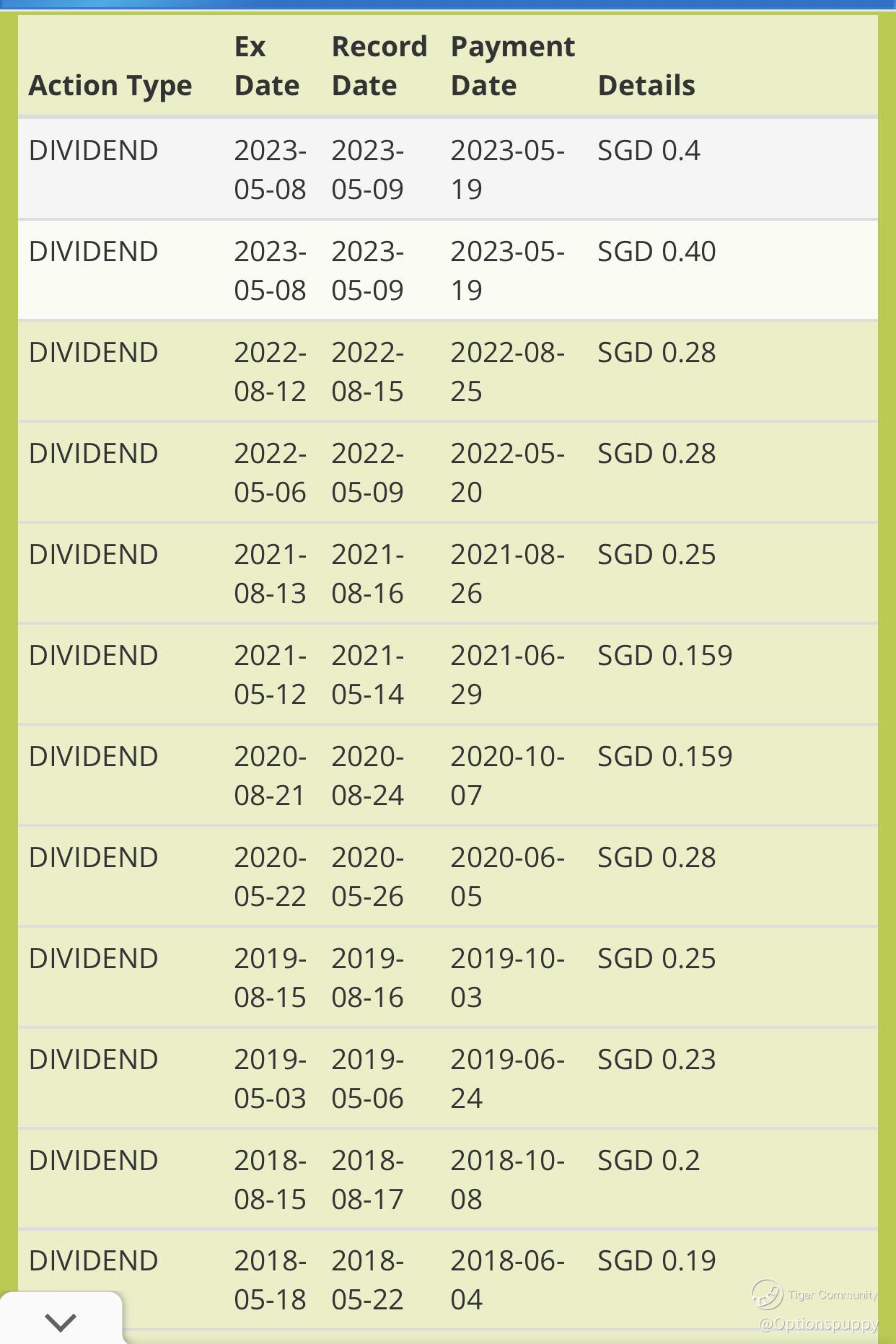Tap the down chevron tab at the bottom

pos(61,1319)
